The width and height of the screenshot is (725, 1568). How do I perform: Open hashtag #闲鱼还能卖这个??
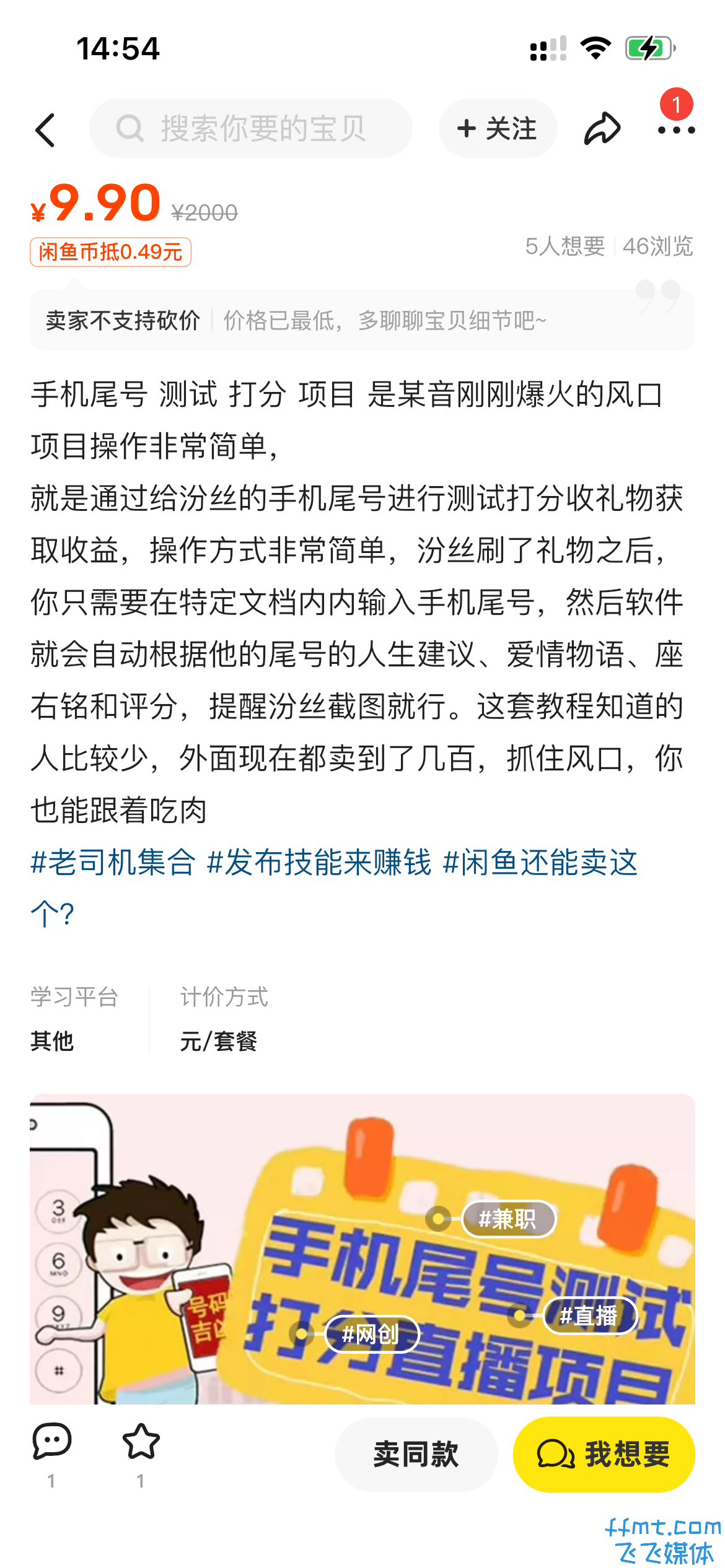click(x=540, y=863)
